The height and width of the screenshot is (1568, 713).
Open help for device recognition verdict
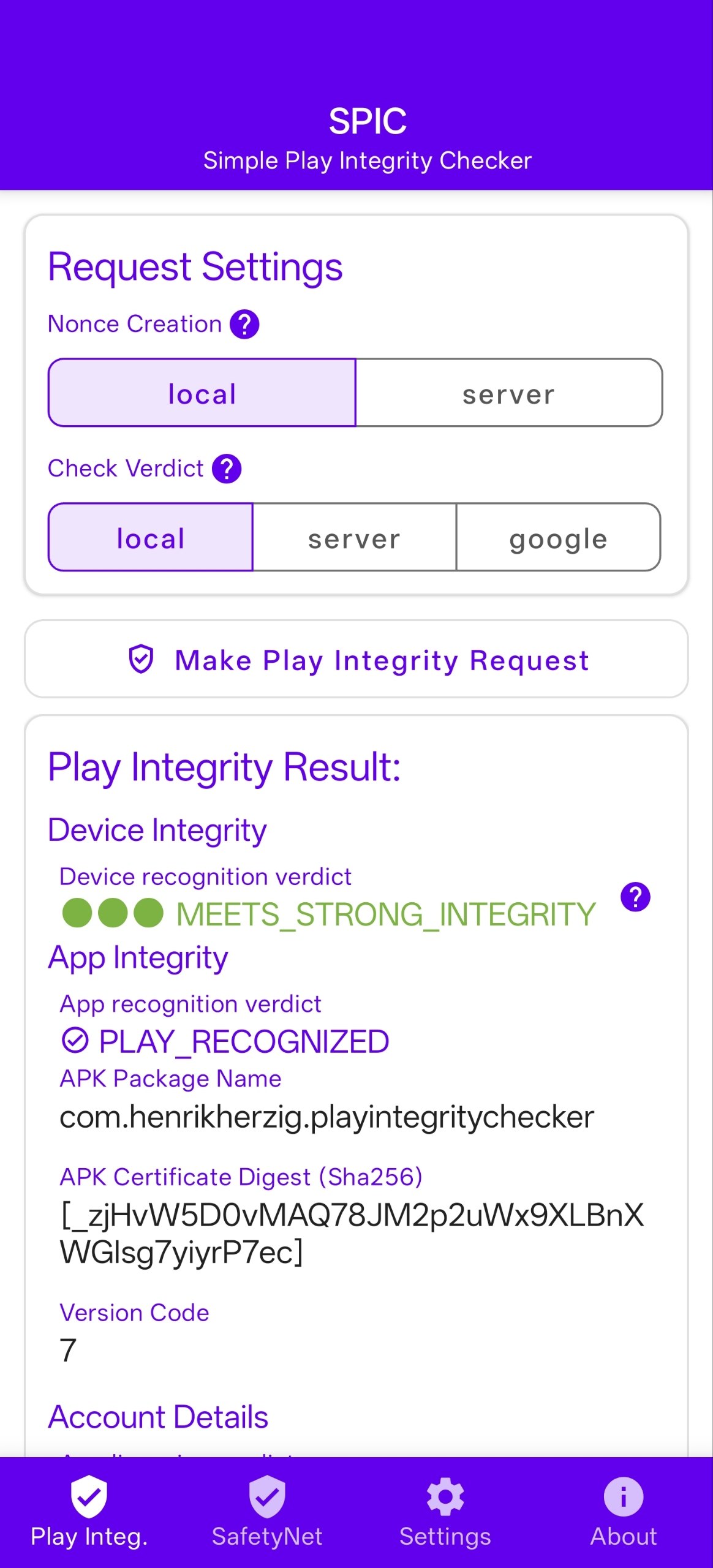pos(635,897)
